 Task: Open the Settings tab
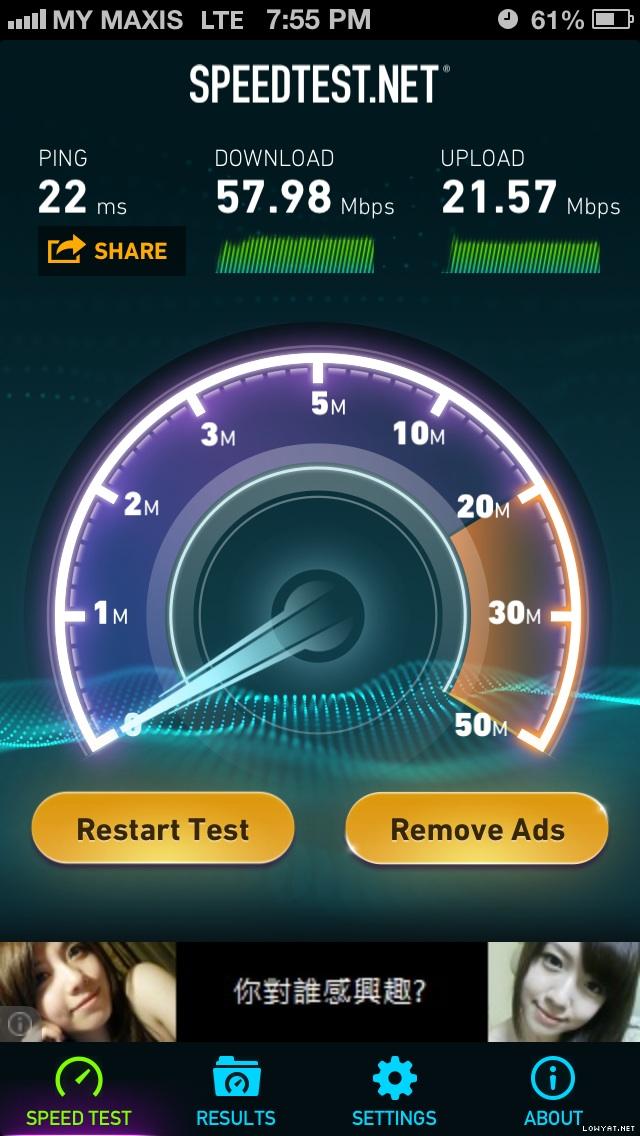pos(394,1092)
